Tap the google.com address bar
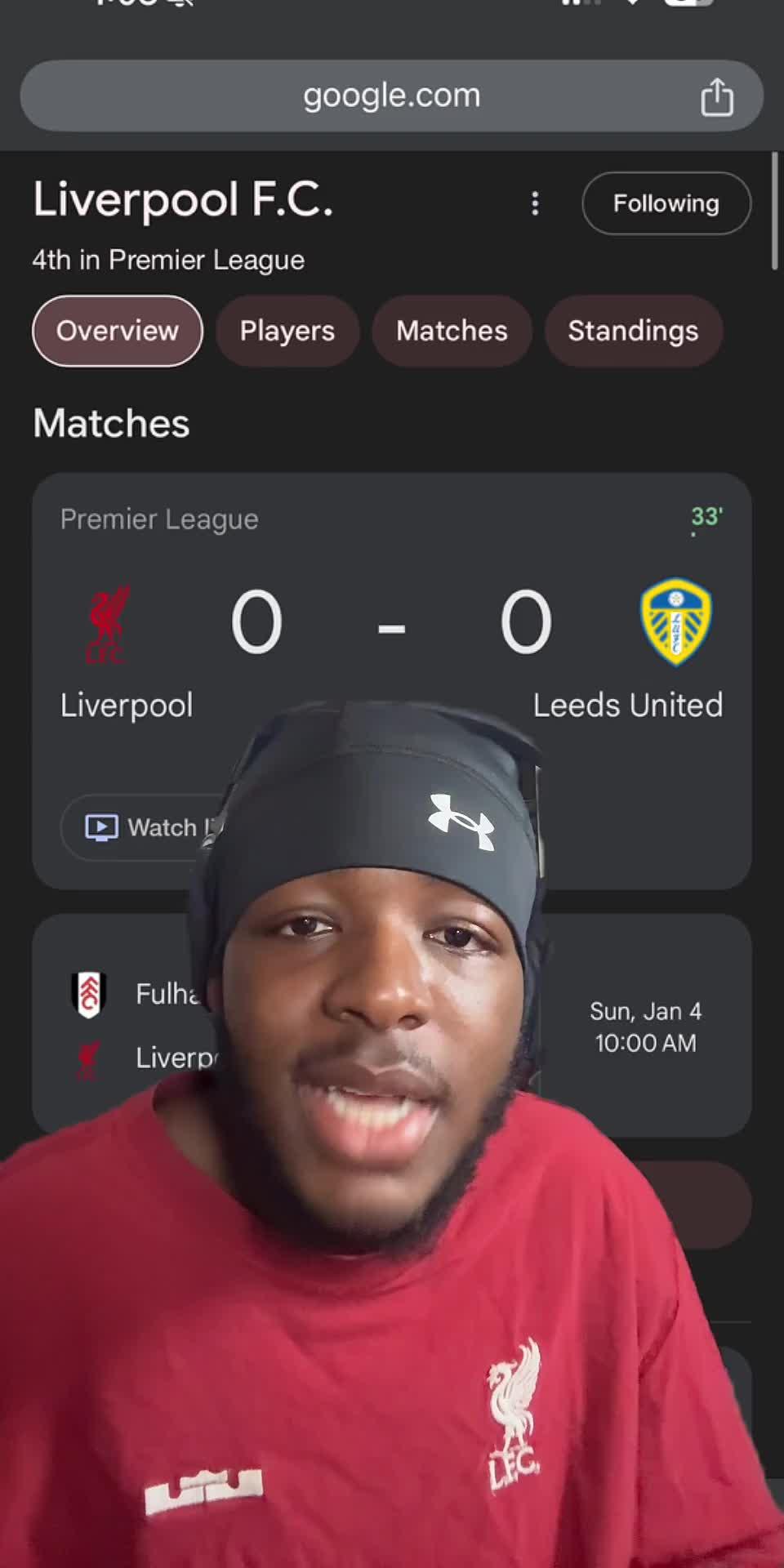 [391, 95]
